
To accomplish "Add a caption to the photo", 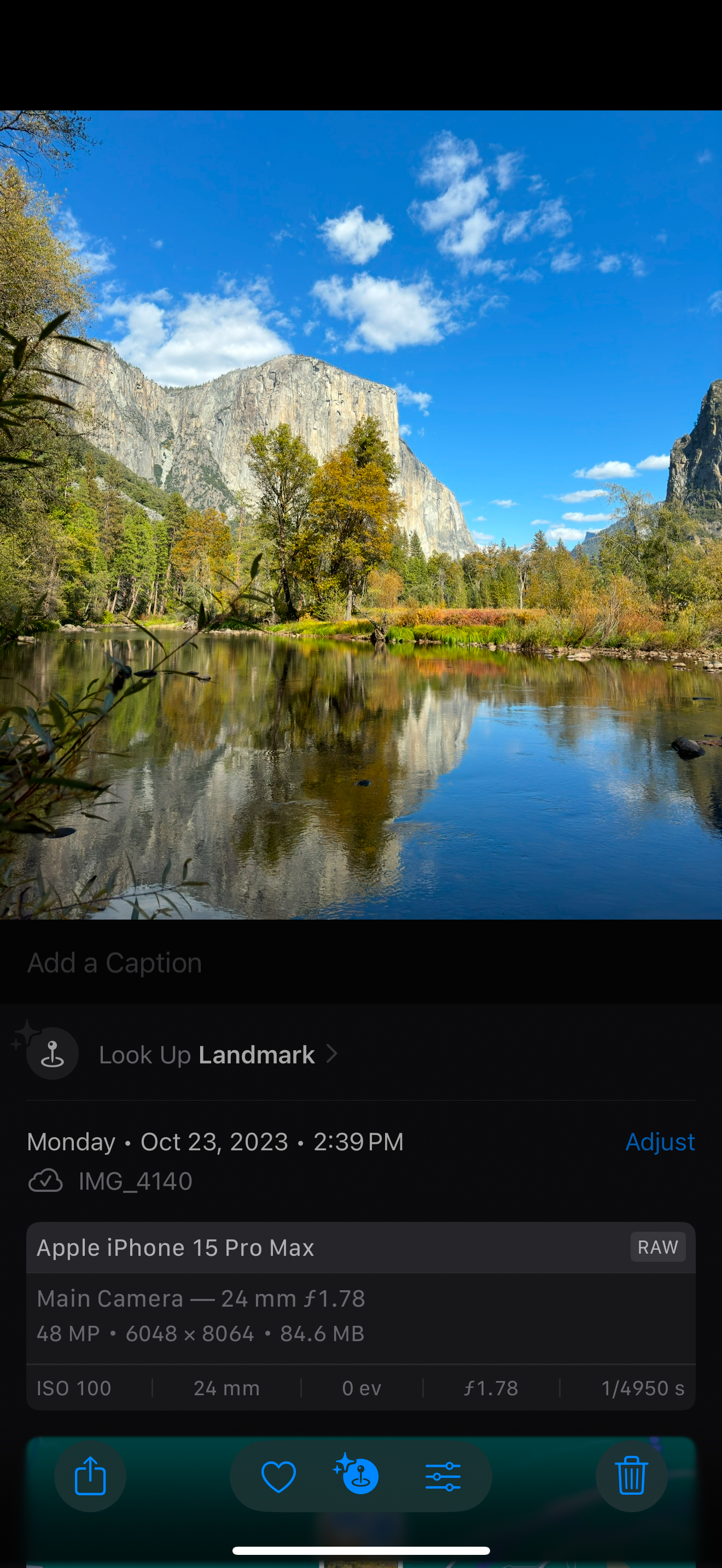I will 114,963.
